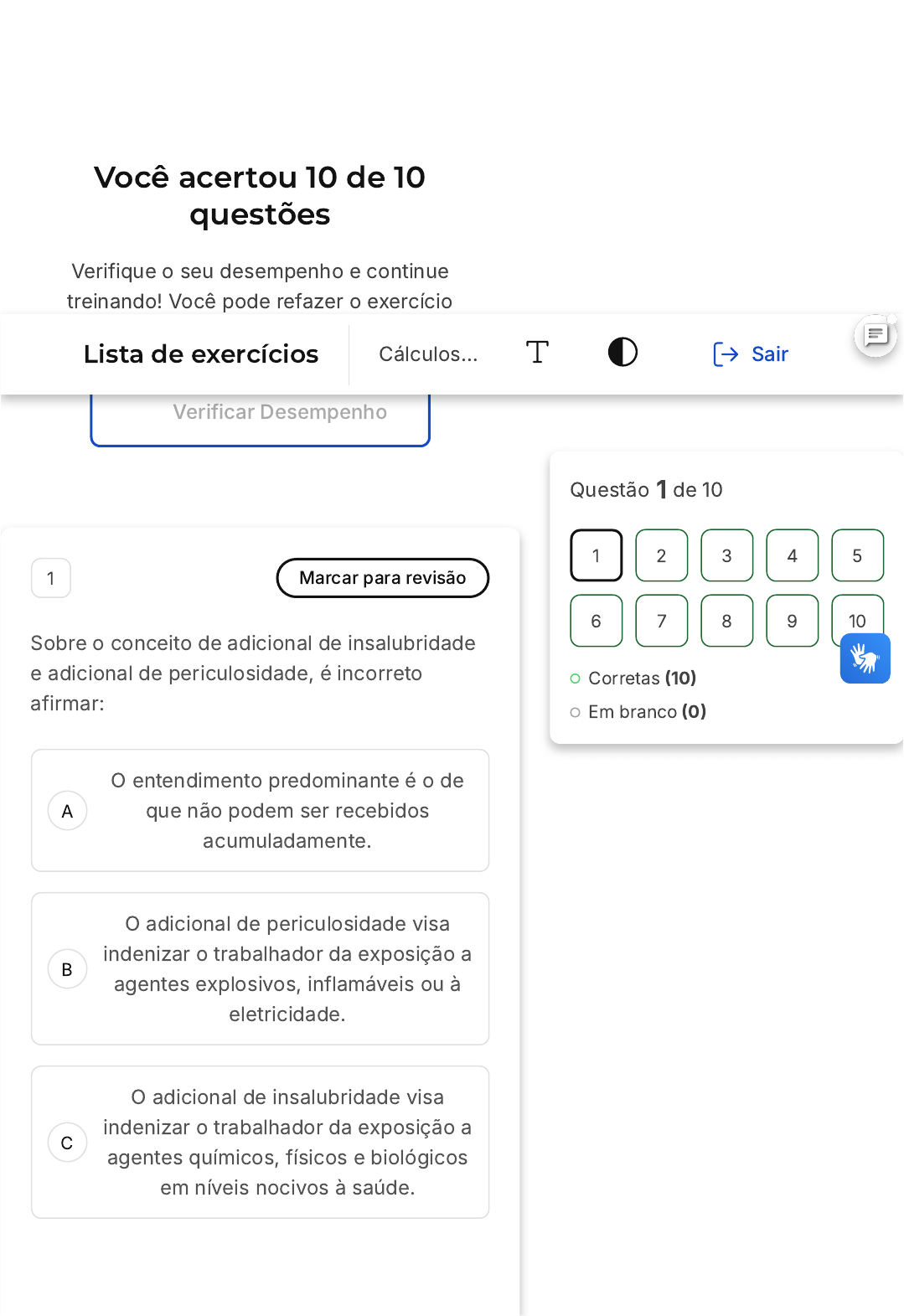
Task: Jump to question 7
Action: click(x=662, y=621)
